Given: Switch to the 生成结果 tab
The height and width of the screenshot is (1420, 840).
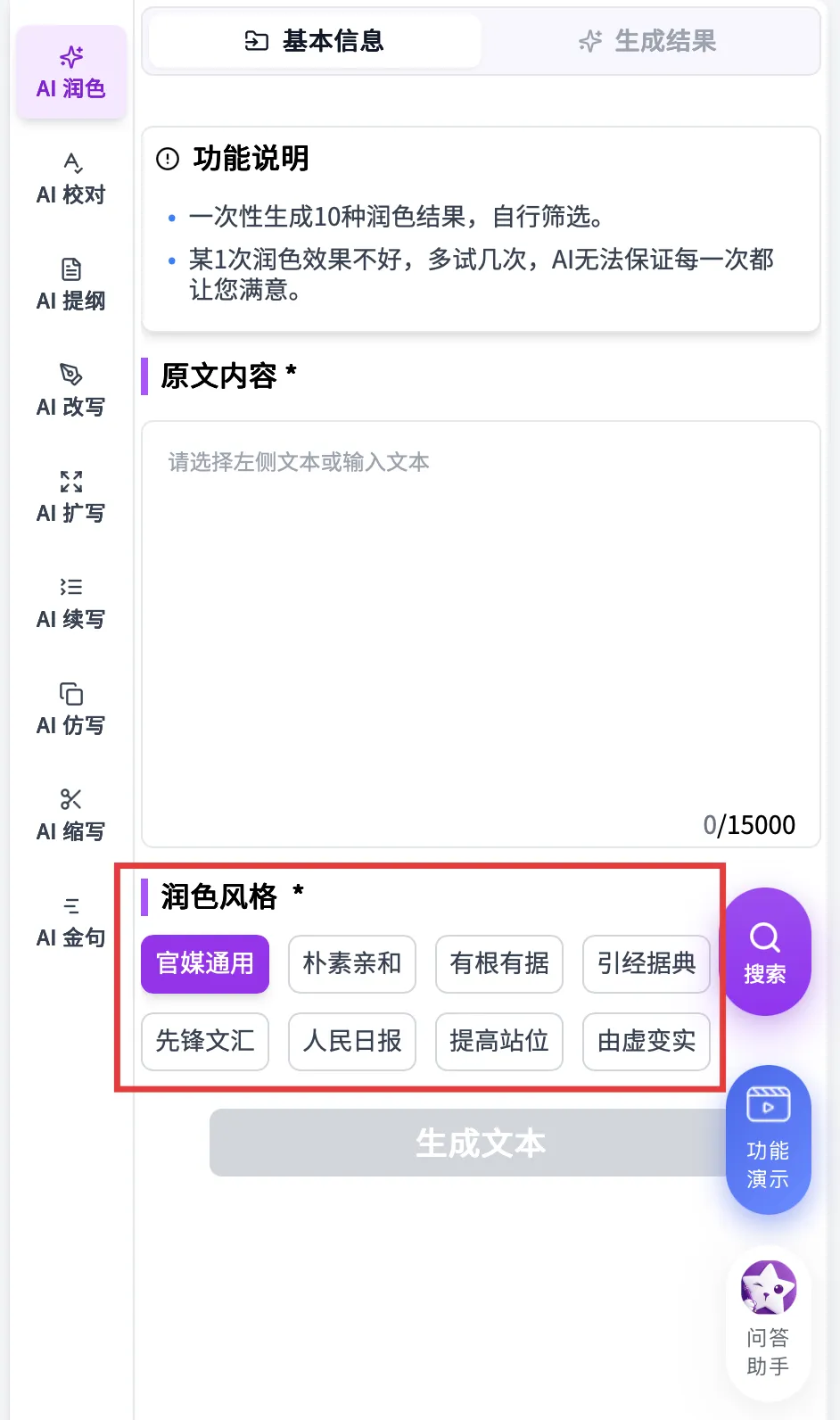Looking at the screenshot, I should click(647, 41).
